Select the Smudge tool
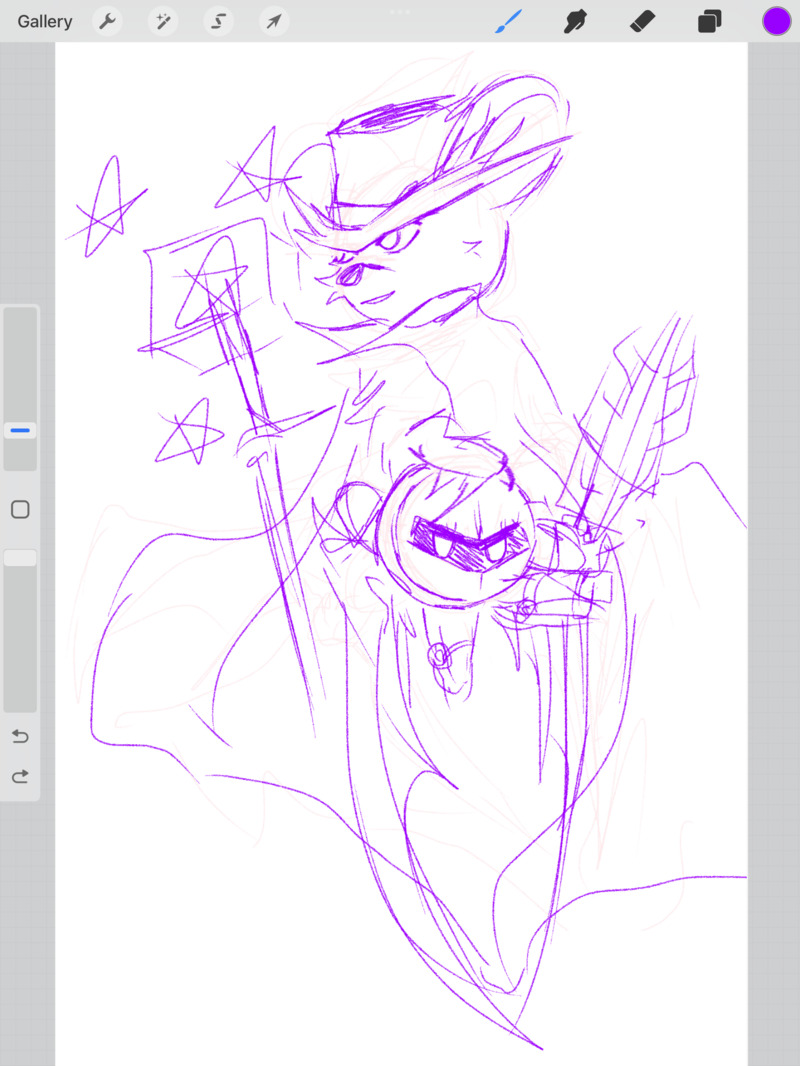Image resolution: width=800 pixels, height=1066 pixels. pos(575,21)
